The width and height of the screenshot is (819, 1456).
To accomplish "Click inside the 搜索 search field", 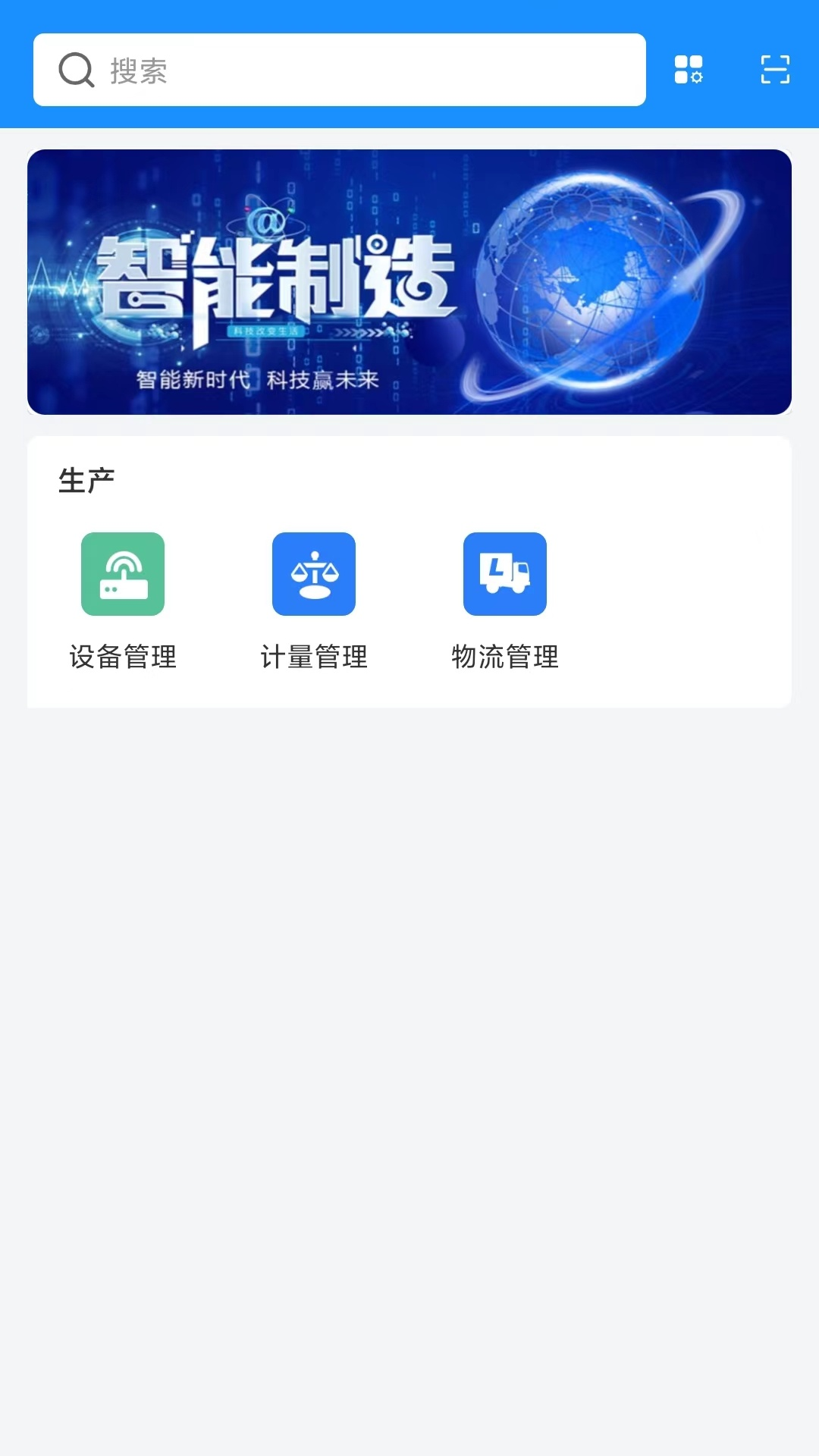I will click(x=338, y=71).
